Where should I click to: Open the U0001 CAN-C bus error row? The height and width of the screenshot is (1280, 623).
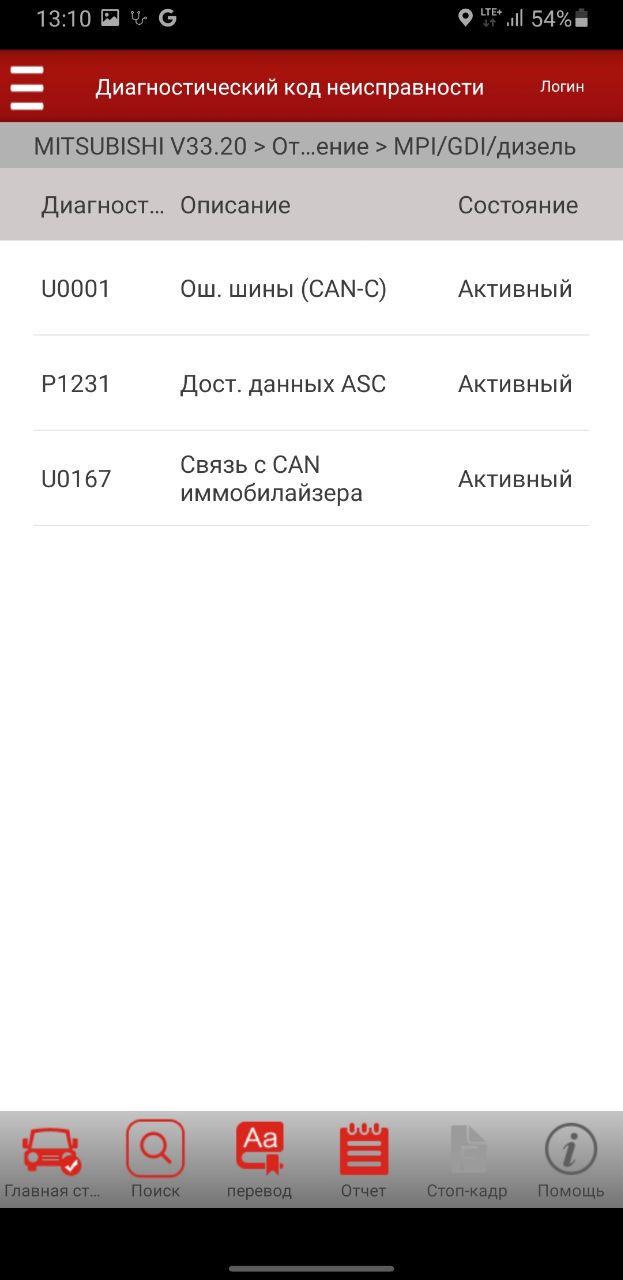[x=311, y=289]
